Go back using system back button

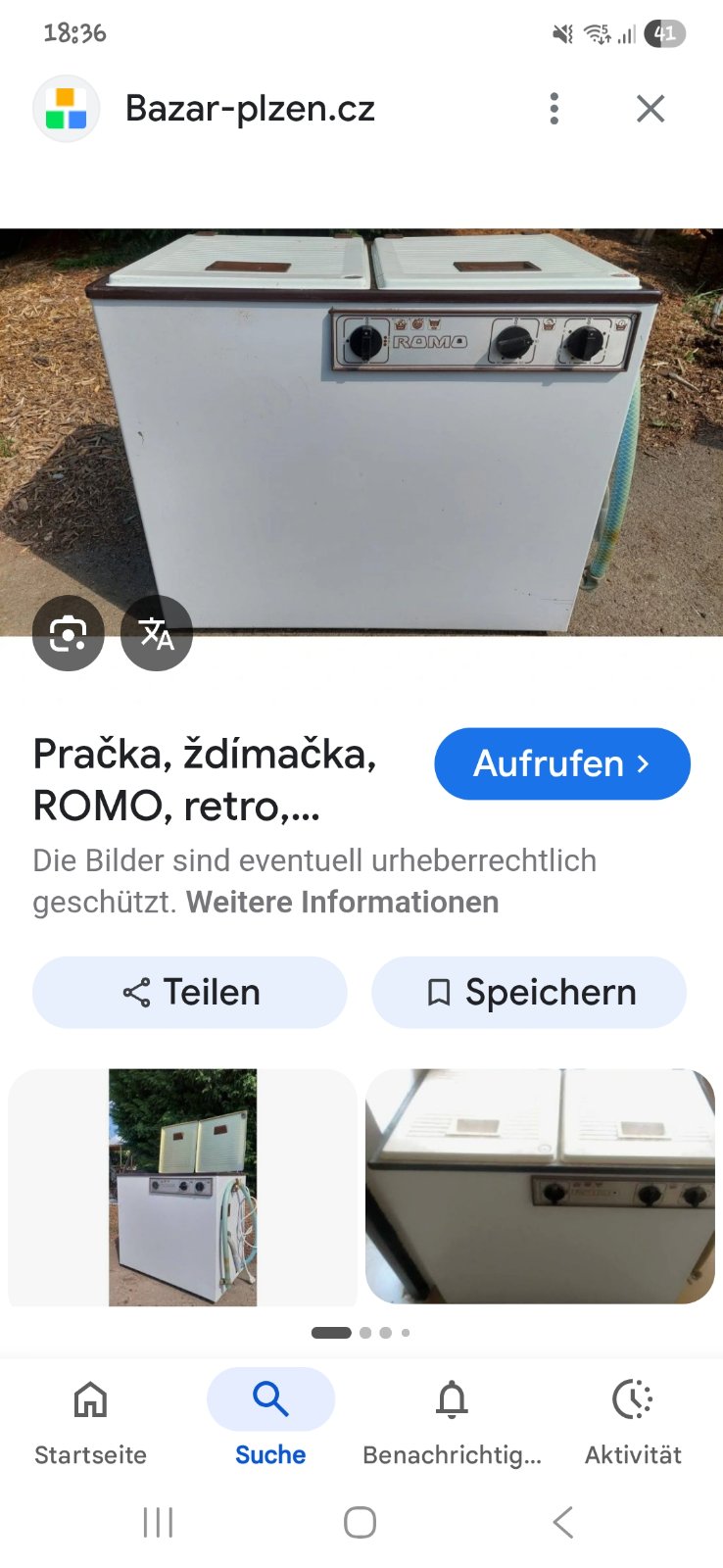(x=562, y=1522)
